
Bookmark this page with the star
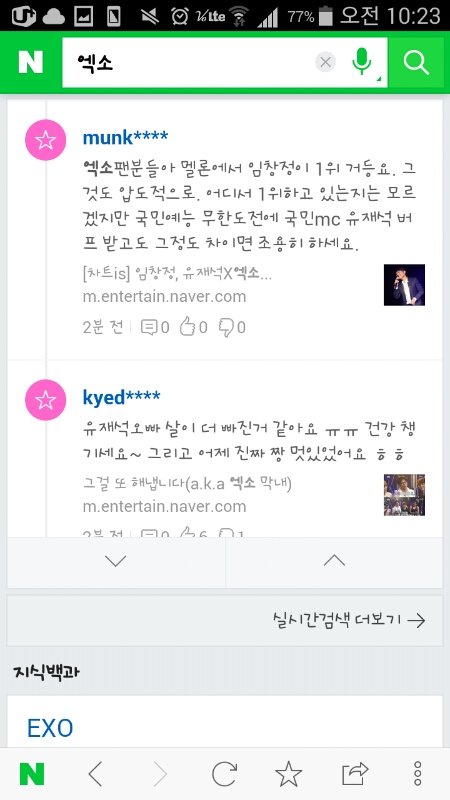click(x=288, y=774)
